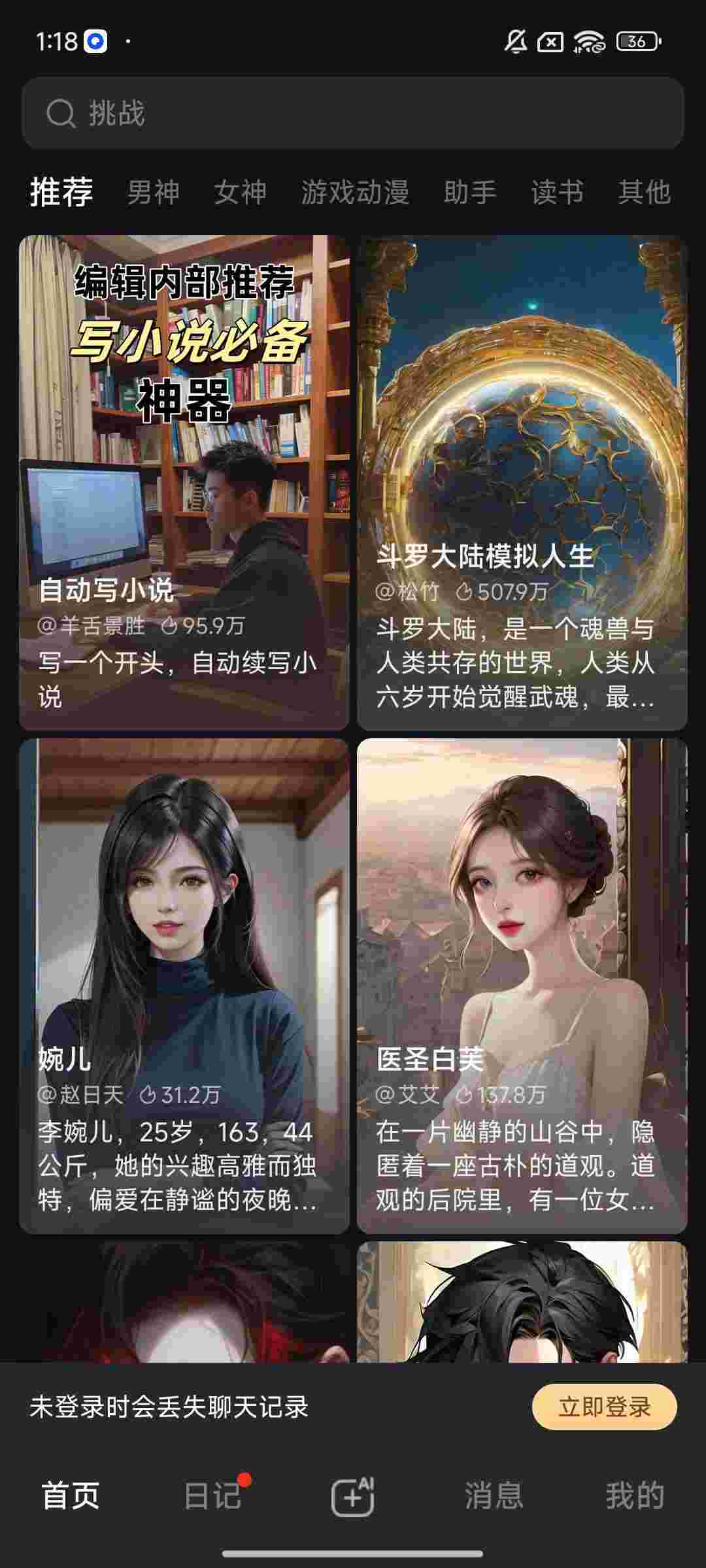Switch to the 日记 bottom tab
The image size is (706, 1568).
212,1495
